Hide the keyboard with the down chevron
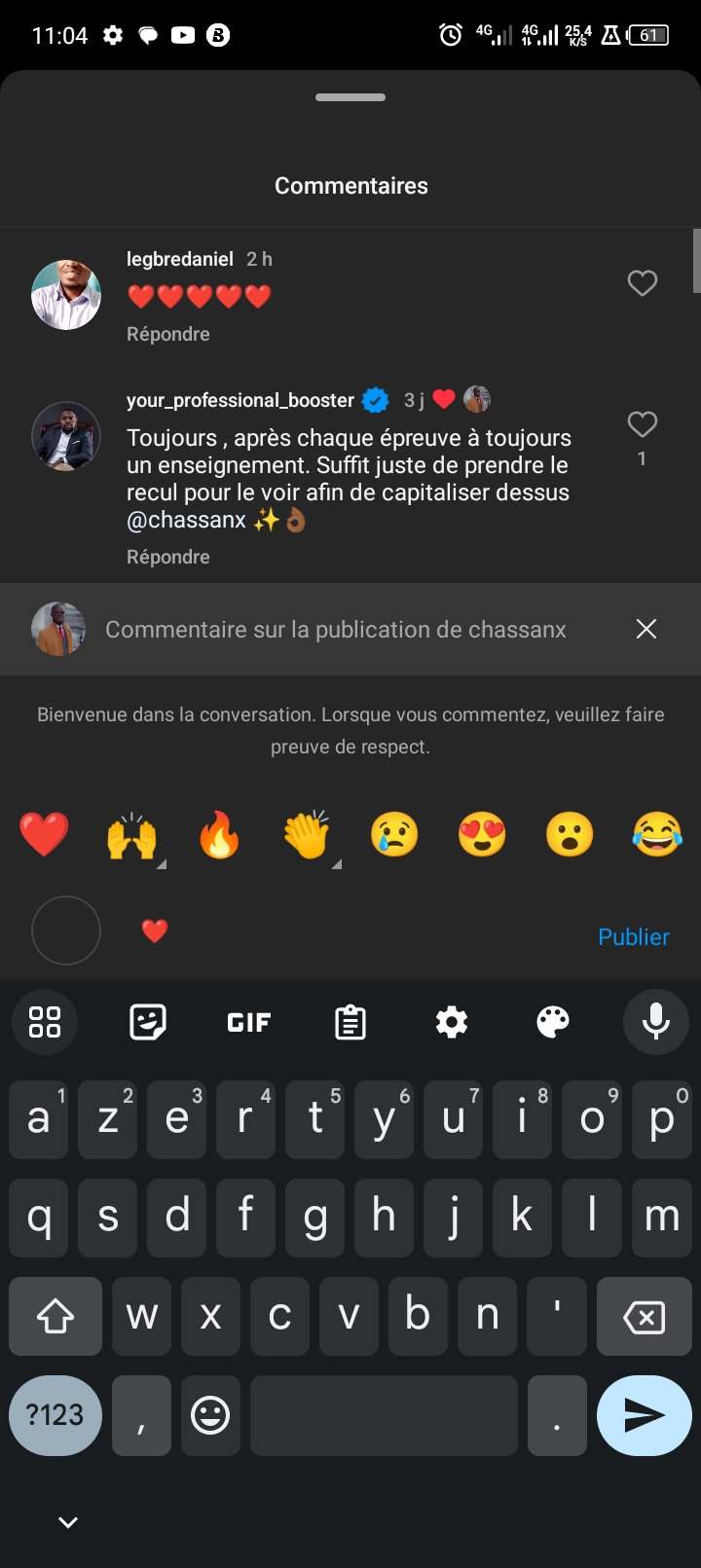The image size is (701, 1568). pos(68,1522)
